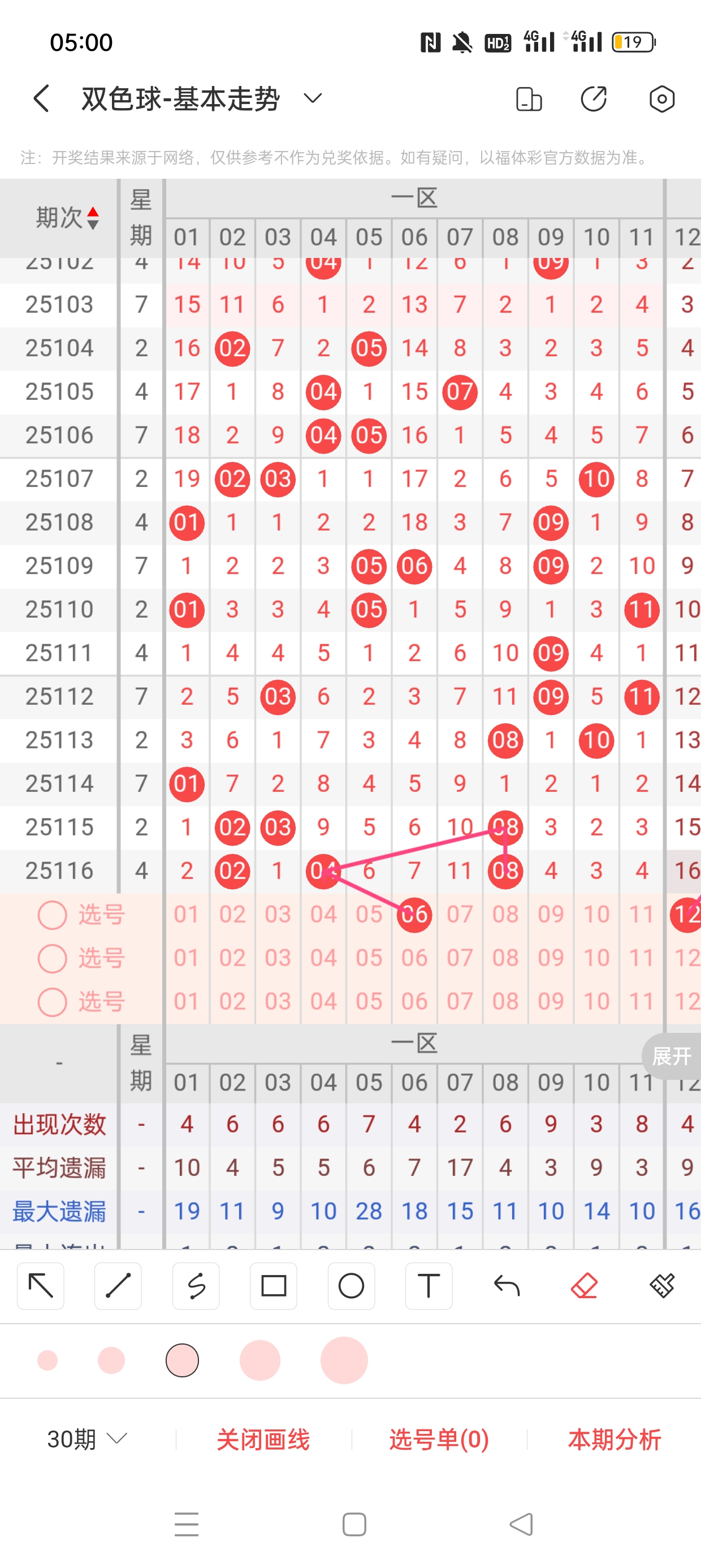Switch the screen orientation with the rotate icon

click(529, 99)
